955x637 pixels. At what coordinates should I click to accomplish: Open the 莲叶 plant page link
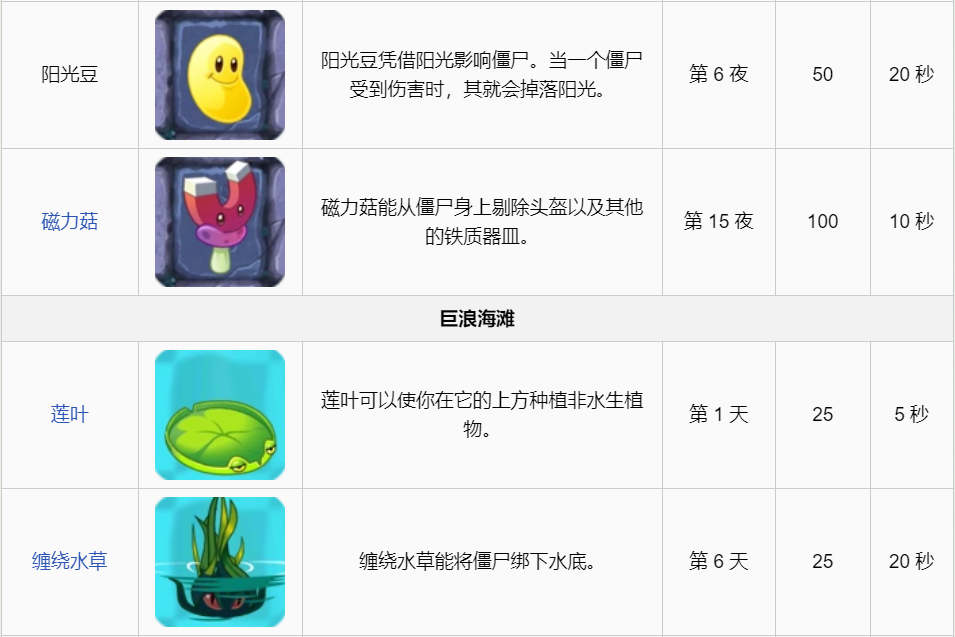(69, 414)
